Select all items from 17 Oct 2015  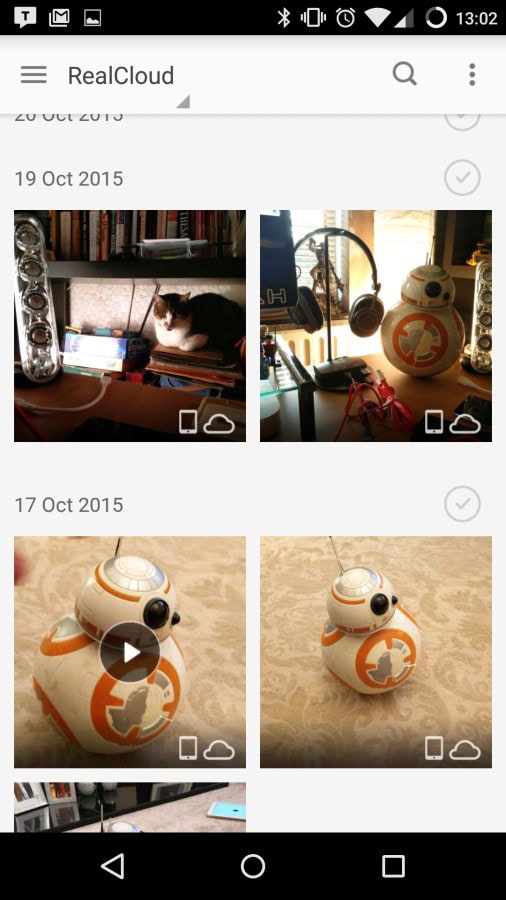click(x=462, y=504)
